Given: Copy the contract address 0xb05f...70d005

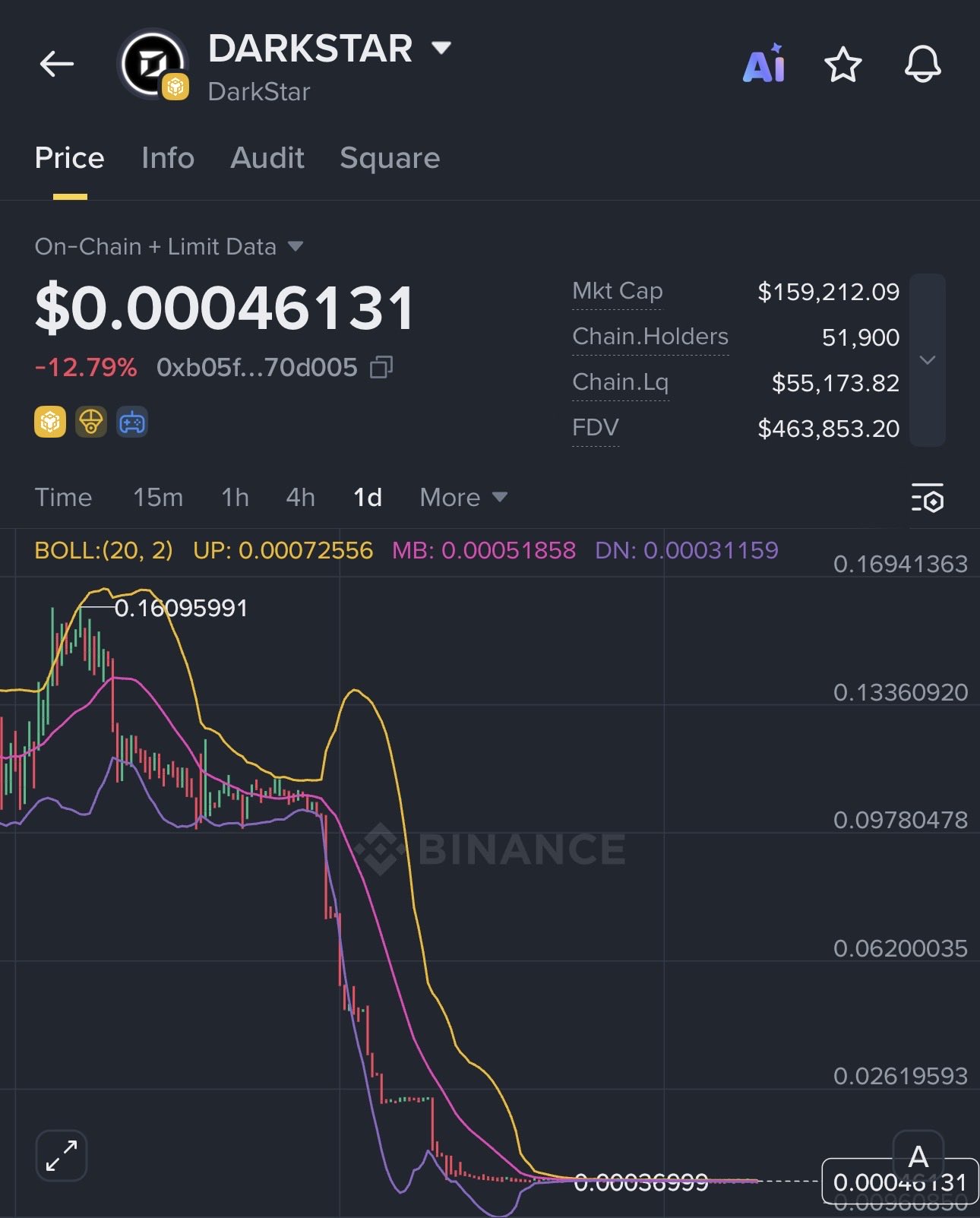Looking at the screenshot, I should click(381, 368).
